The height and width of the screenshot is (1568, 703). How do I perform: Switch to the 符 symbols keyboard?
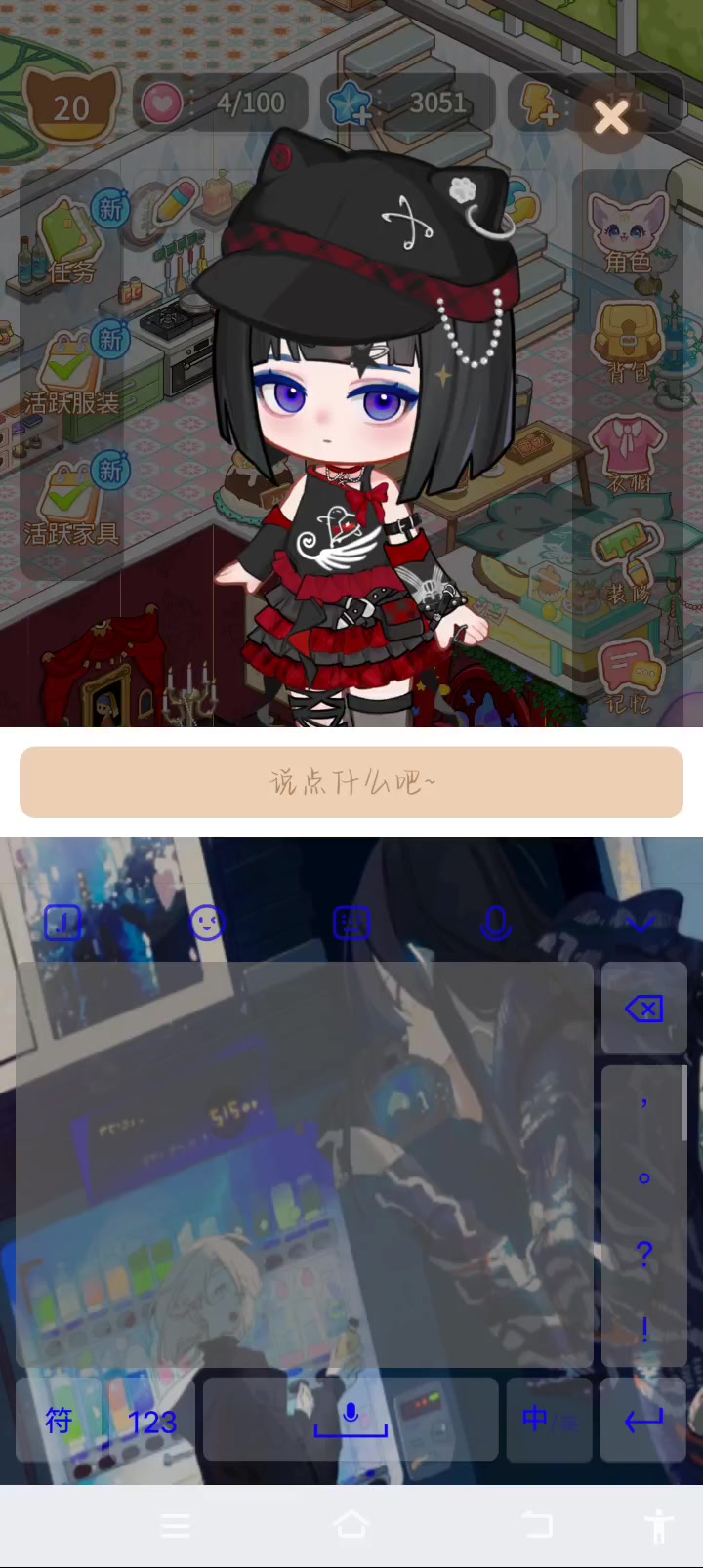click(x=59, y=1421)
